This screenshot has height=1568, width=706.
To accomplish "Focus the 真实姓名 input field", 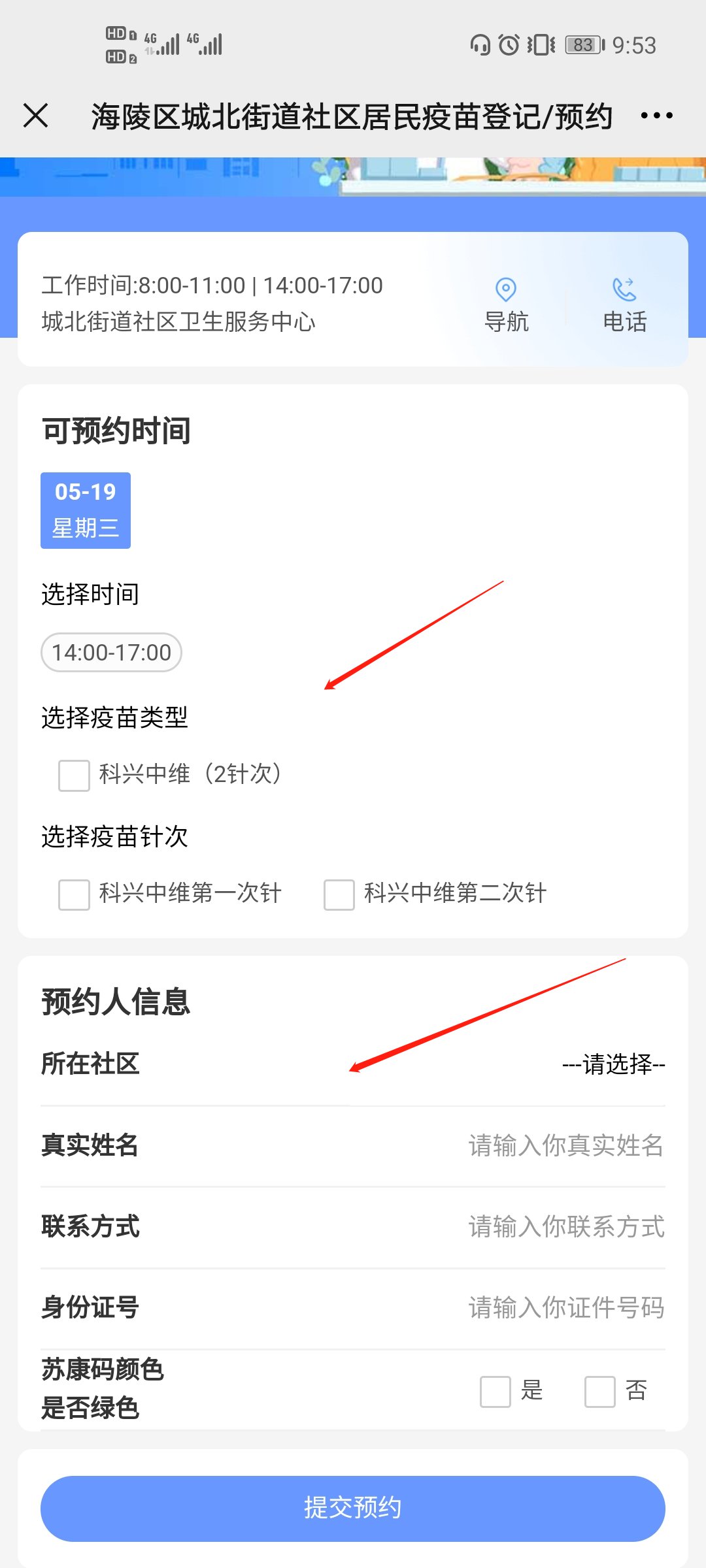I will click(x=565, y=1145).
